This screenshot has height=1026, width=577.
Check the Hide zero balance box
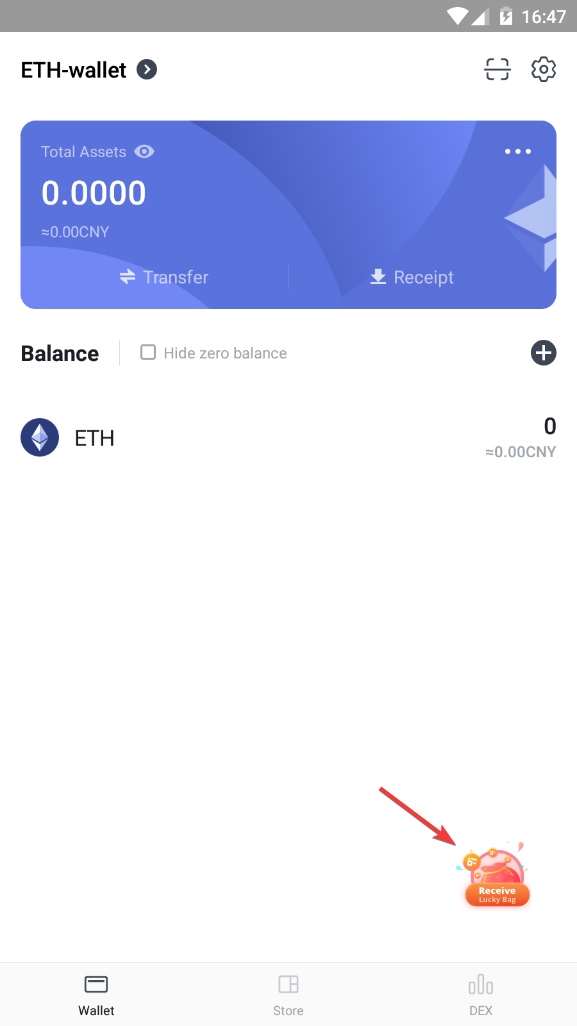[x=149, y=353]
